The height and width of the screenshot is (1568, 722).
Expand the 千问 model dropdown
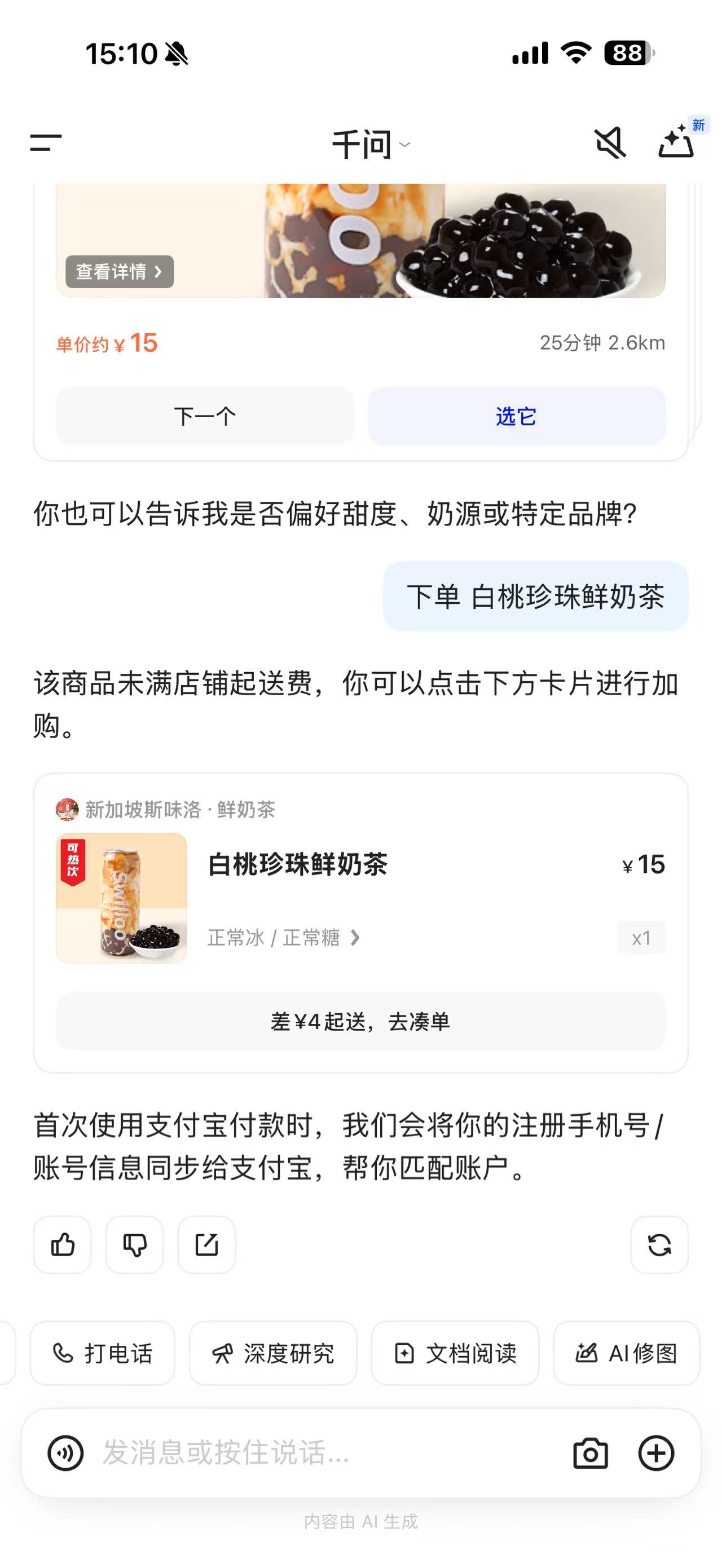[370, 145]
